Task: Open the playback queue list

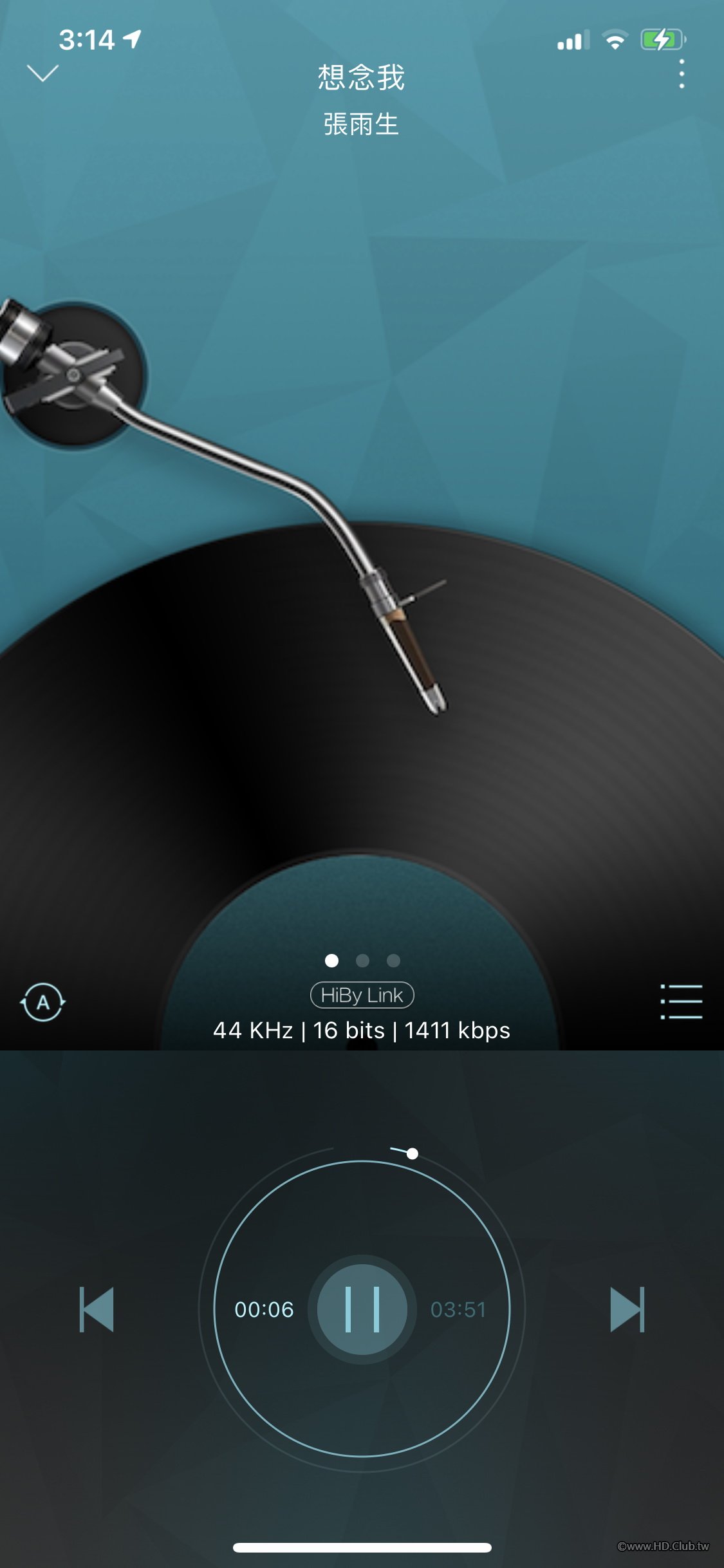Action: (681, 1002)
